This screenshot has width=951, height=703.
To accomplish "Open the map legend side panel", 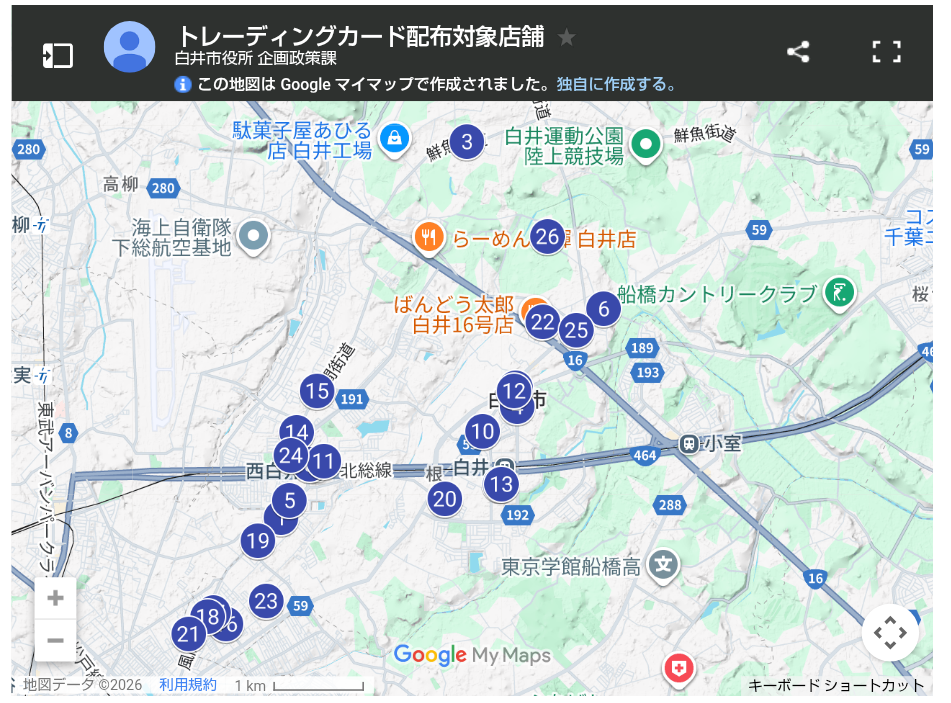I will 57,55.
